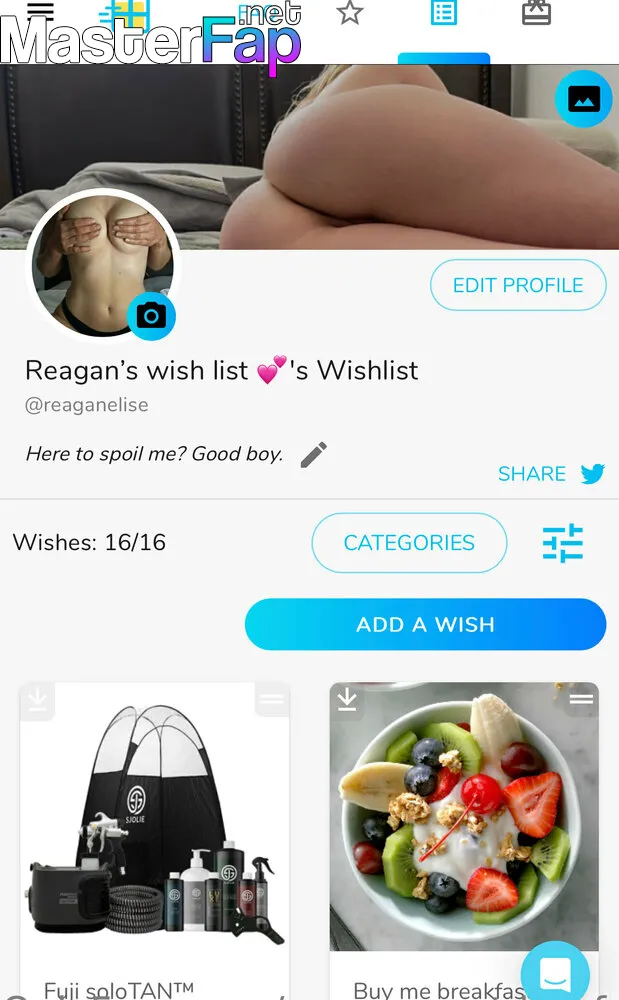
Task: Share wishlist on Twitter
Action: 551,474
